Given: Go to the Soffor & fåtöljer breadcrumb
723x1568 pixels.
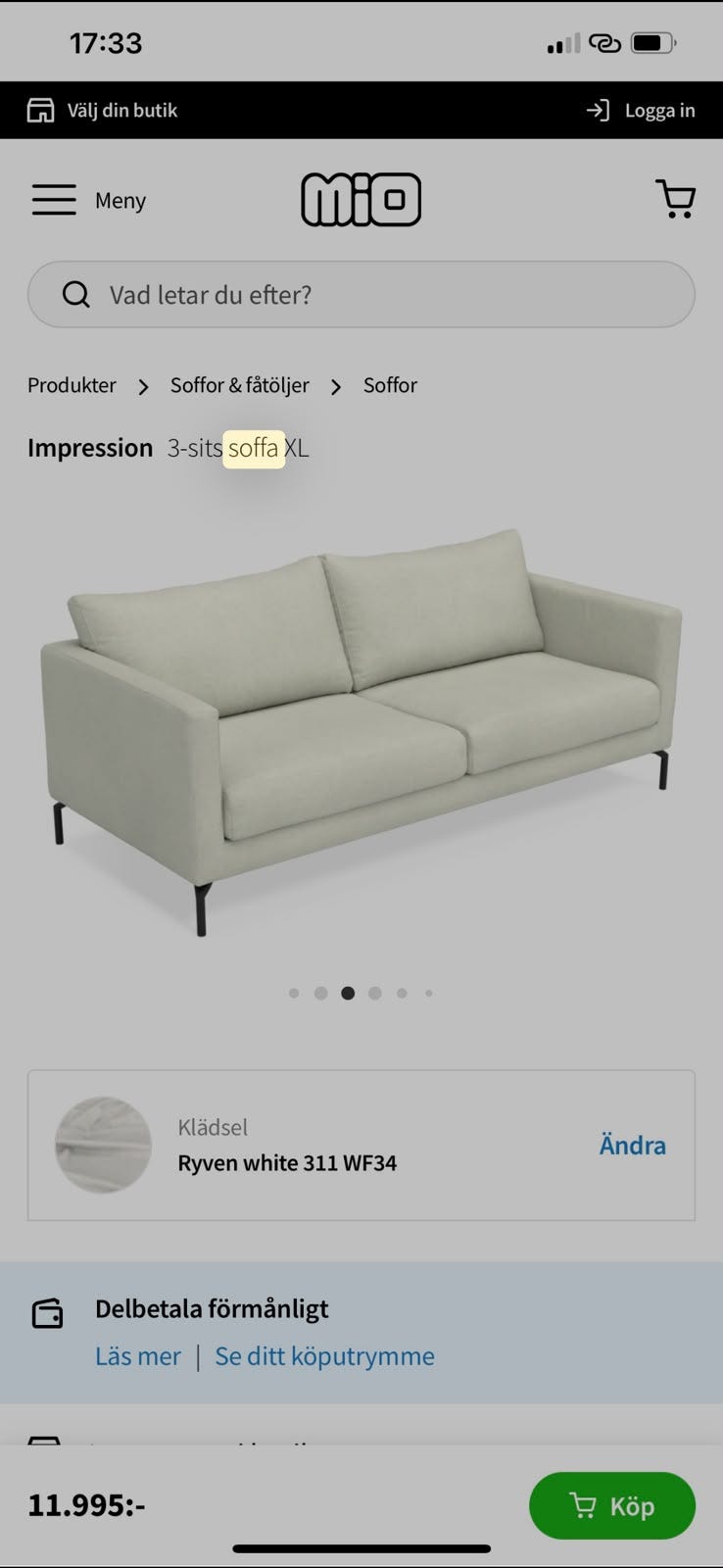Looking at the screenshot, I should coord(240,385).
